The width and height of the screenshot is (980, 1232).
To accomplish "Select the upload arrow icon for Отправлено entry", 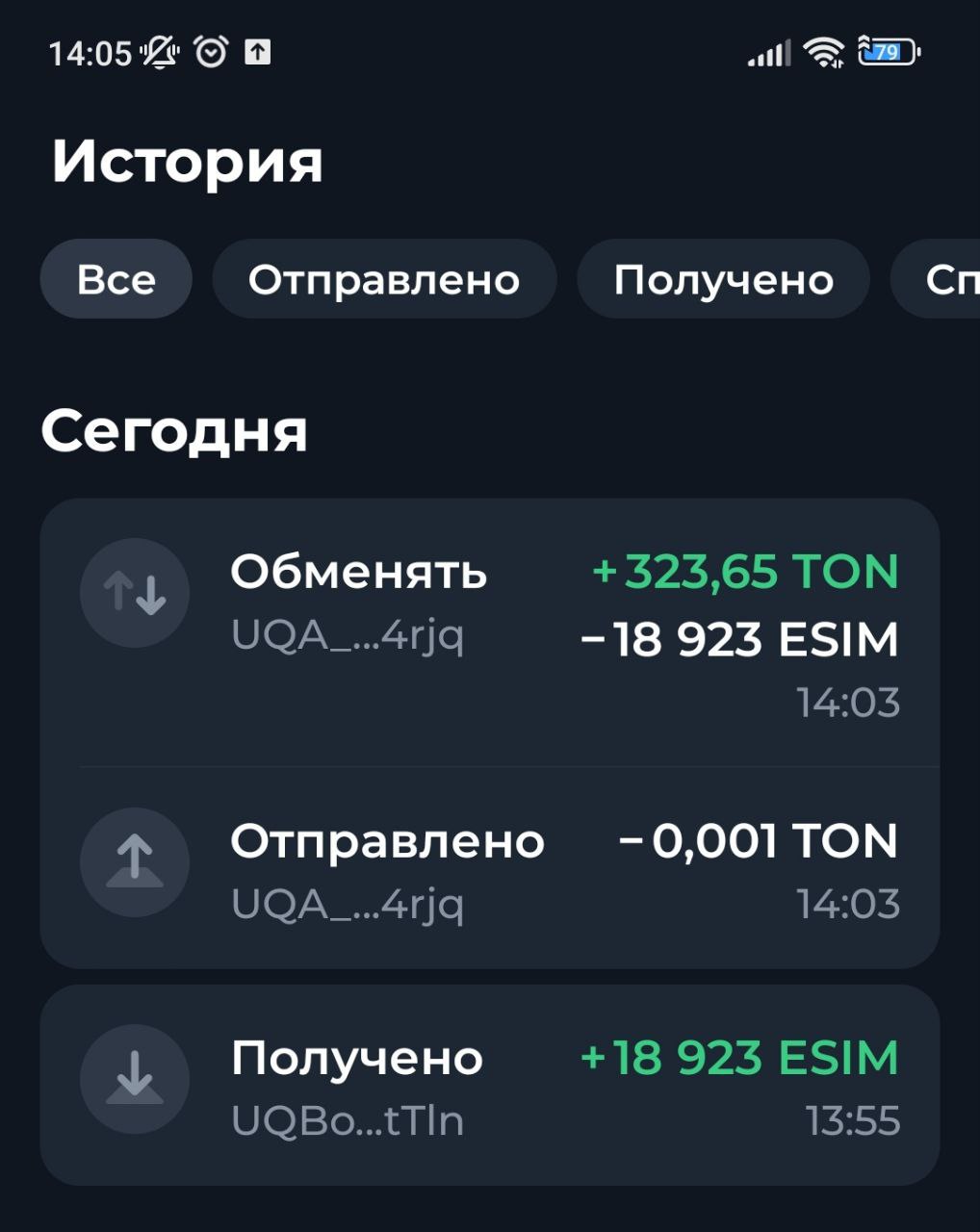I will pos(135,862).
